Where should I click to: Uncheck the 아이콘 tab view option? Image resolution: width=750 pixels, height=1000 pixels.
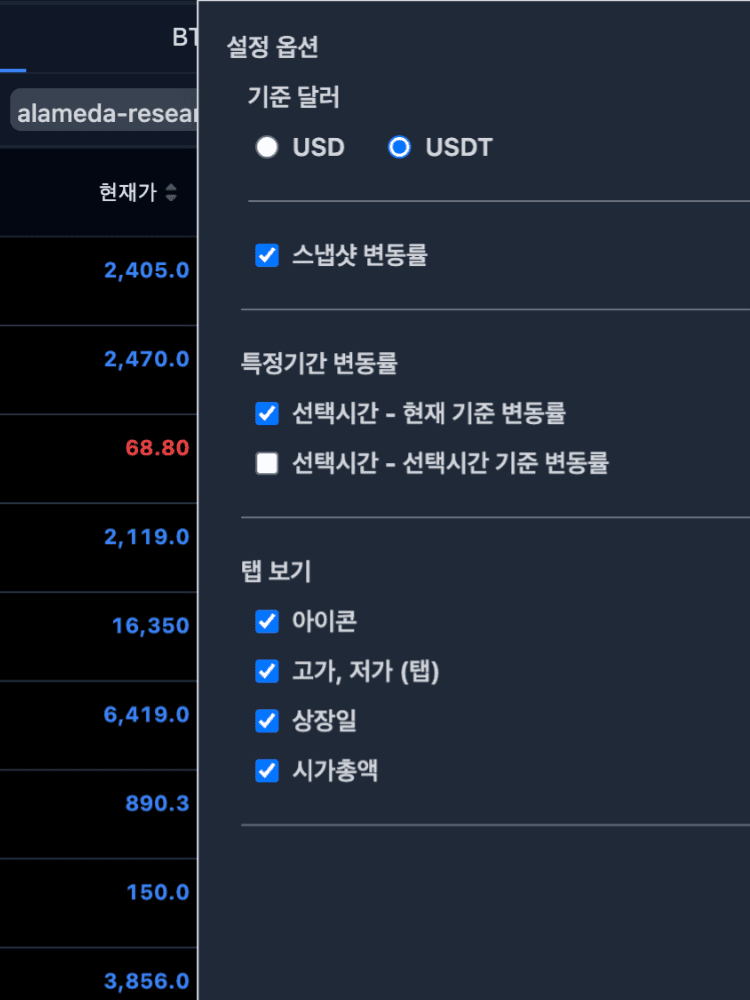tap(267, 622)
